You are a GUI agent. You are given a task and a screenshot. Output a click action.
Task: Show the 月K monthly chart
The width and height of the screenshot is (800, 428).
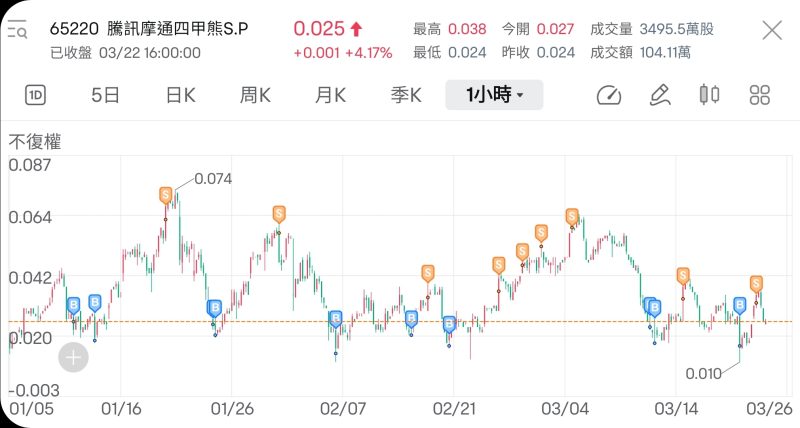point(330,96)
